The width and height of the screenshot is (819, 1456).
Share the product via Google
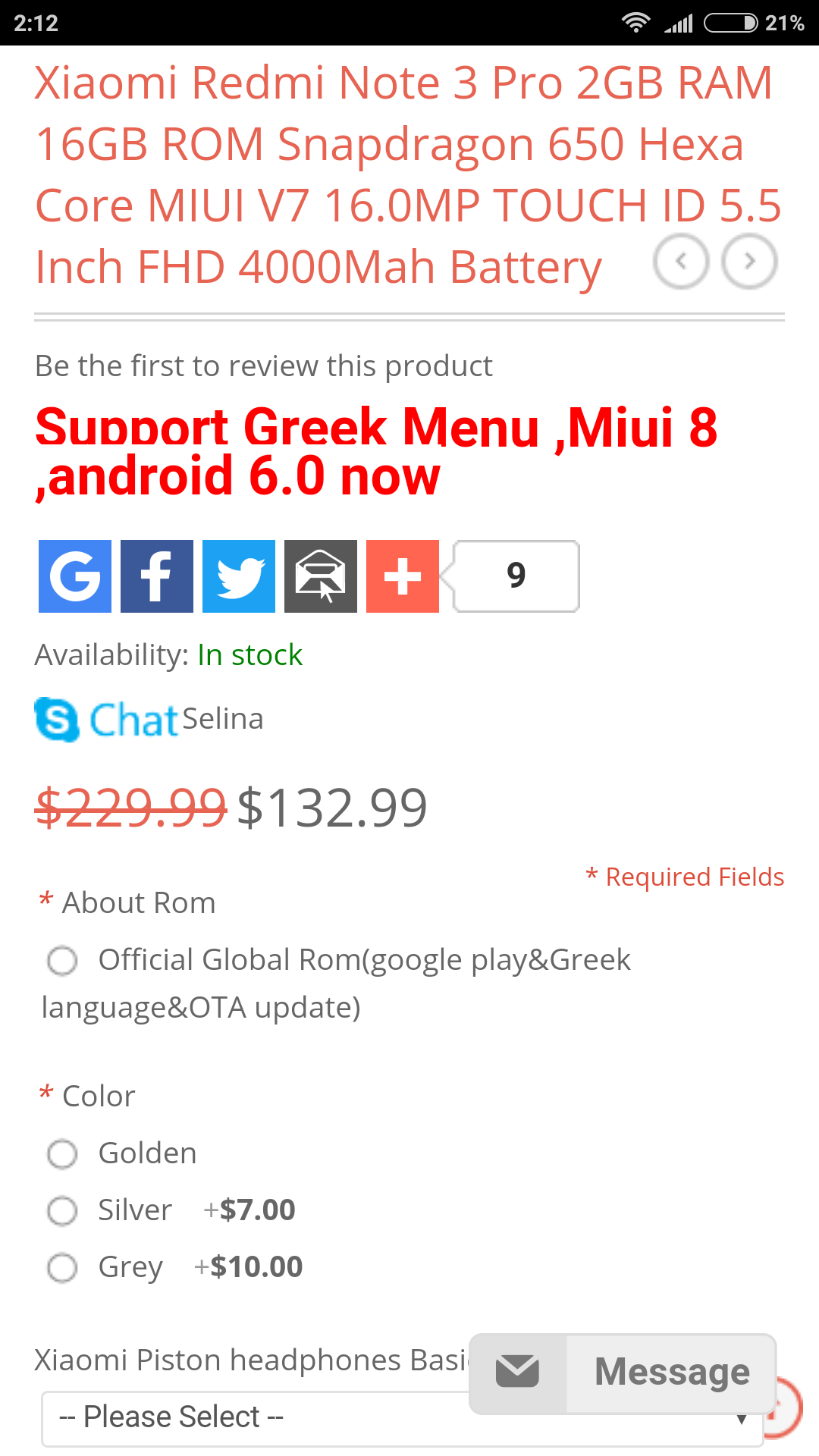75,576
